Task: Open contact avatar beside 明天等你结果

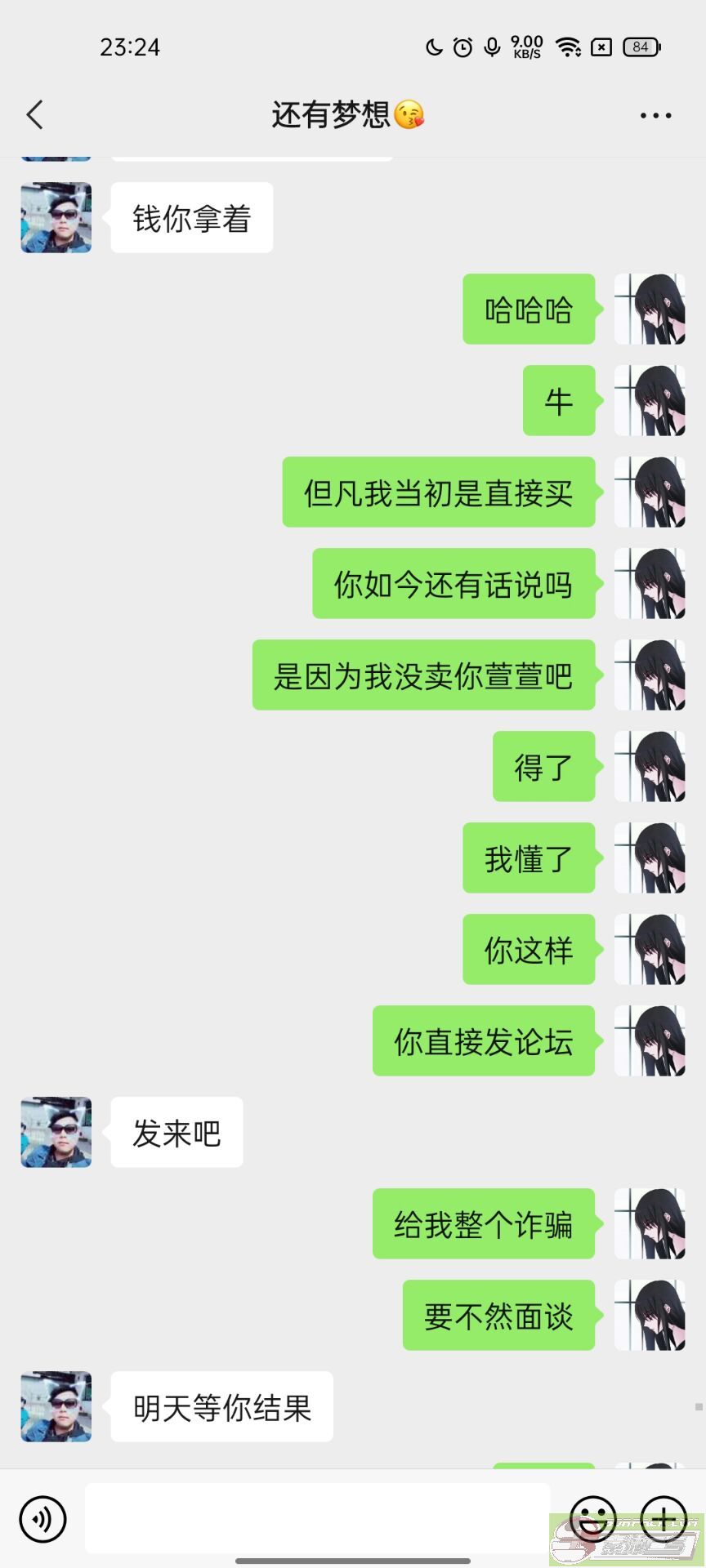Action: [56, 1406]
